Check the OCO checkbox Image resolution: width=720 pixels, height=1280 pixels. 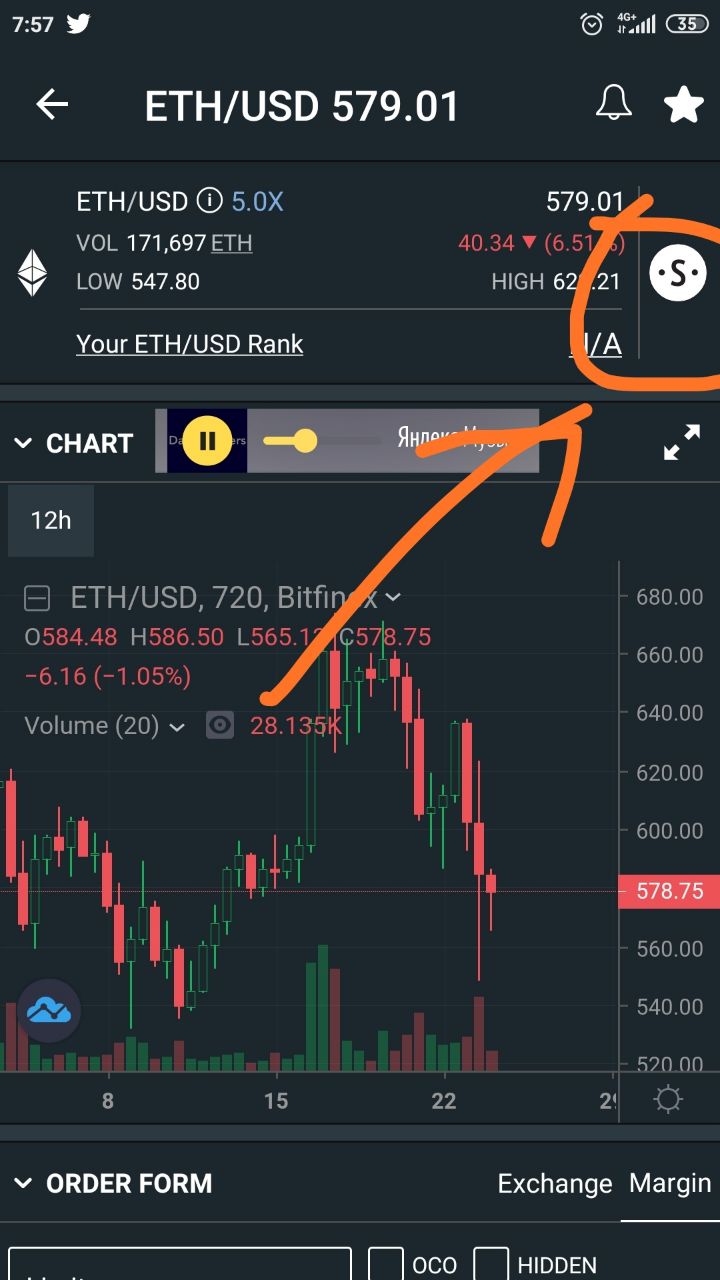tap(386, 1264)
